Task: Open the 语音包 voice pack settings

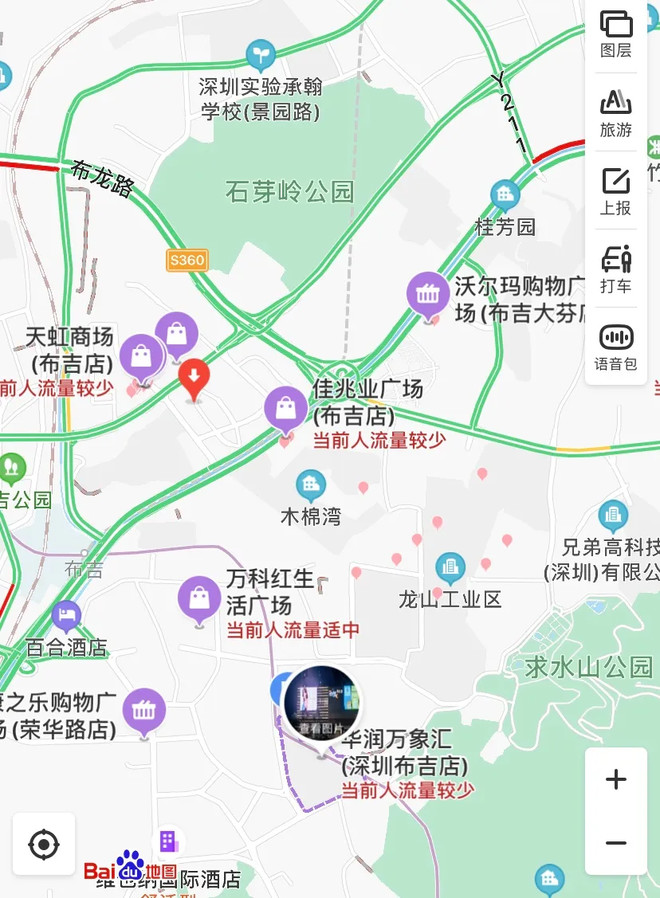Action: pos(616,347)
